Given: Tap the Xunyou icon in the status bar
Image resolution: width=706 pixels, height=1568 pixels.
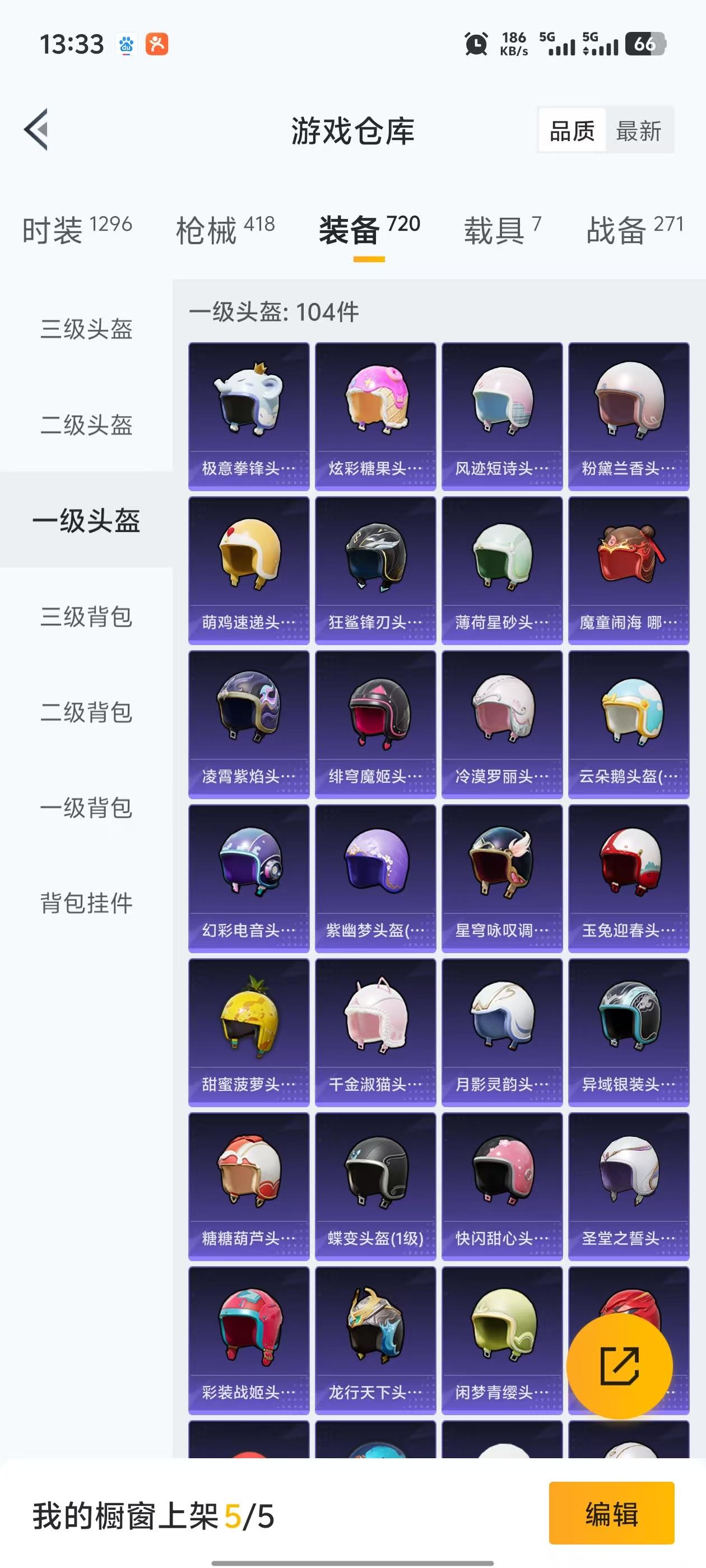Looking at the screenshot, I should (157, 44).
